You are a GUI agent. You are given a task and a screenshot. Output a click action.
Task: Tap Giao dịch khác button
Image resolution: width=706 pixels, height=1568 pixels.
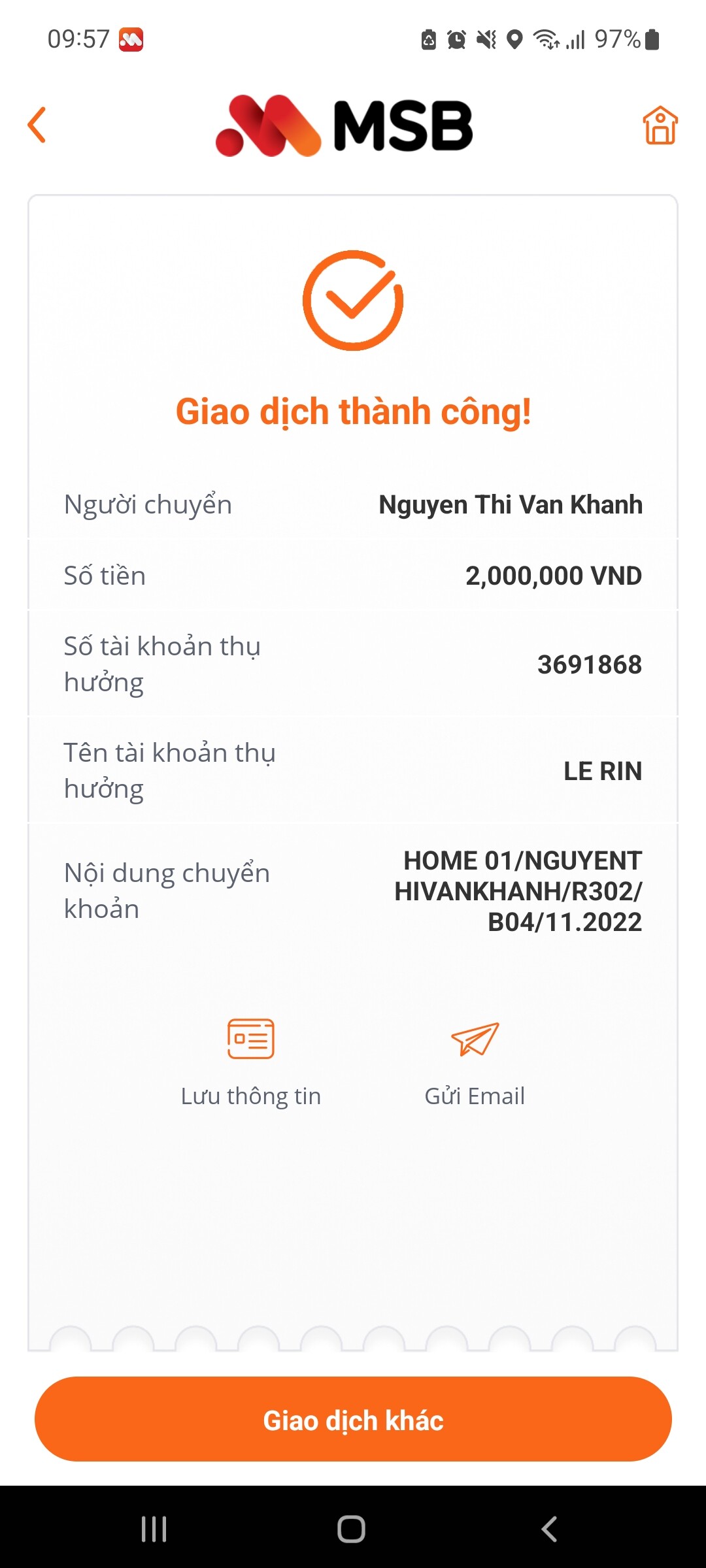pos(353,1420)
